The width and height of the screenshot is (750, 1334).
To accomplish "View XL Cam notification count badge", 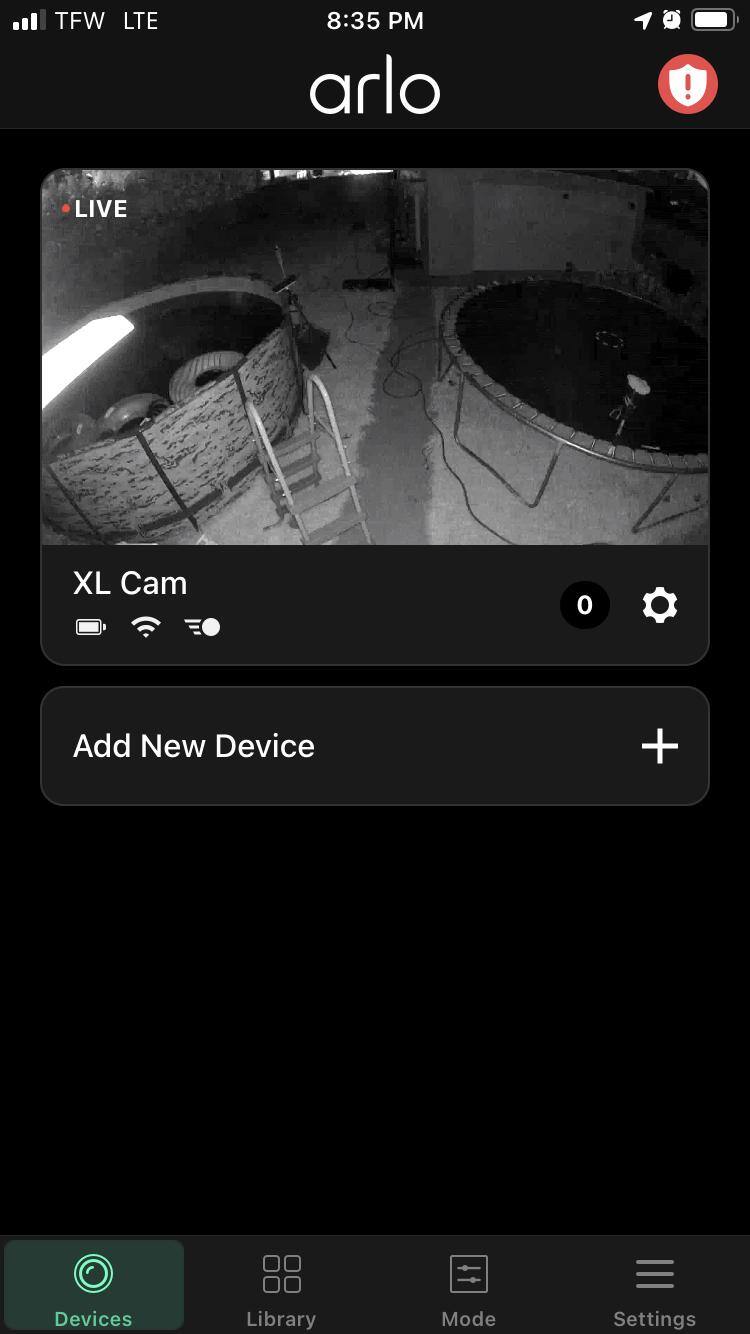I will pyautogui.click(x=584, y=605).
